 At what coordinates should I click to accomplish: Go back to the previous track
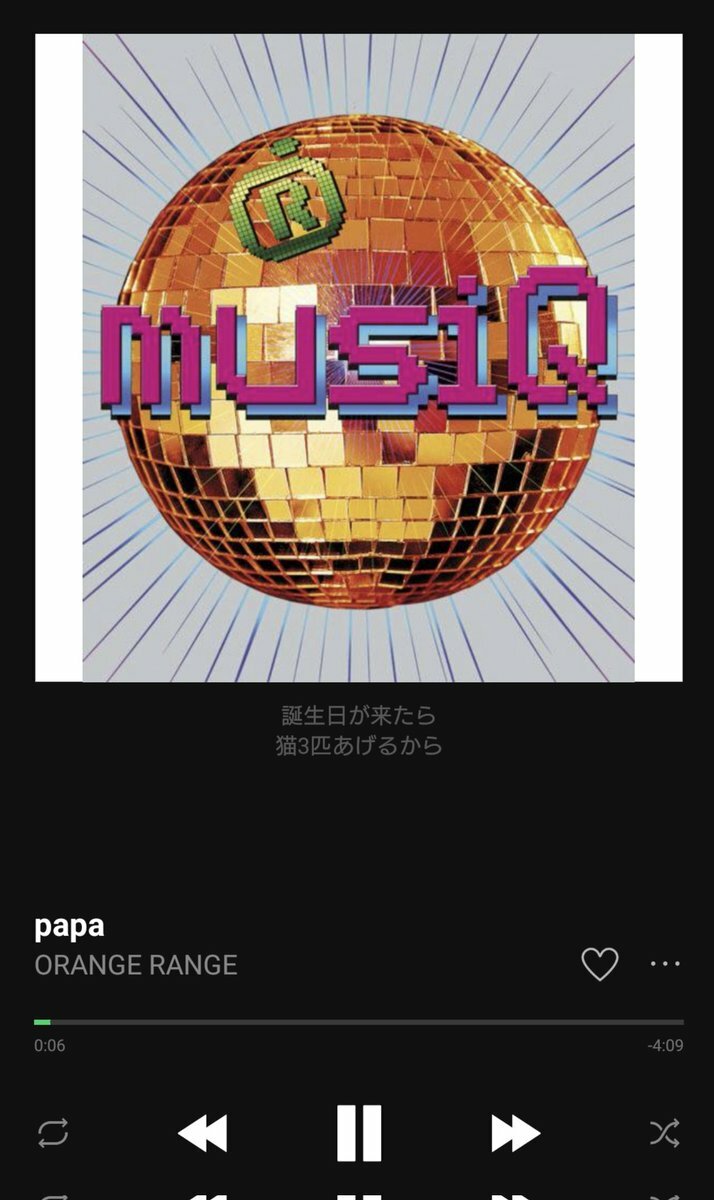202,1133
